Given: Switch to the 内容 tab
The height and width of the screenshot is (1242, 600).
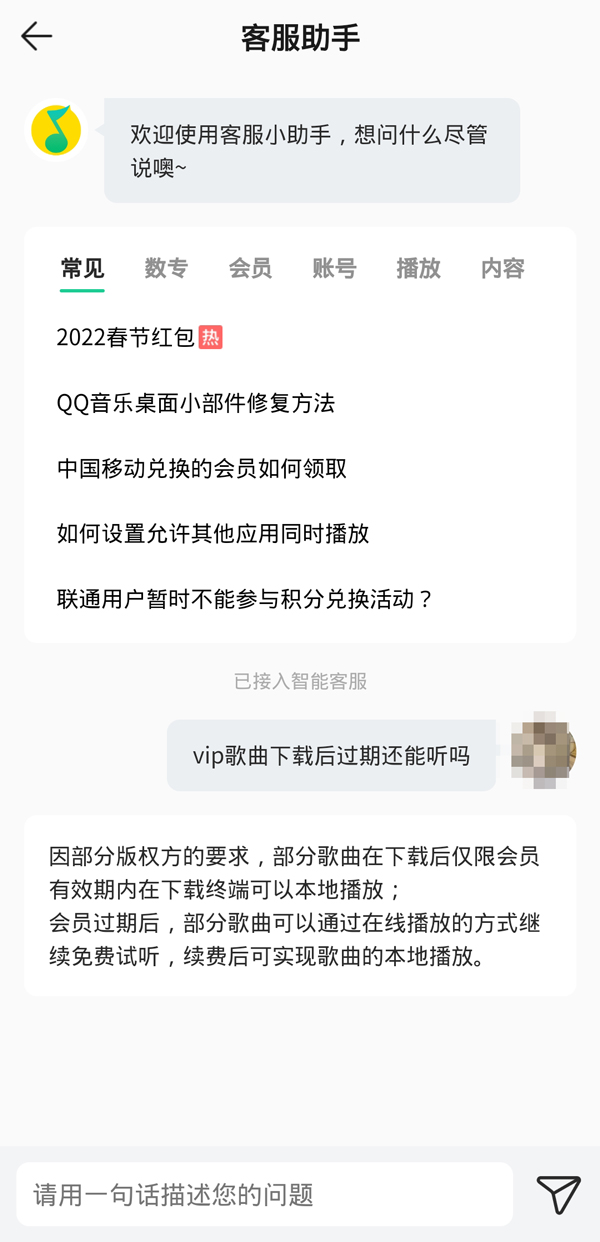Looking at the screenshot, I should pos(502,268).
